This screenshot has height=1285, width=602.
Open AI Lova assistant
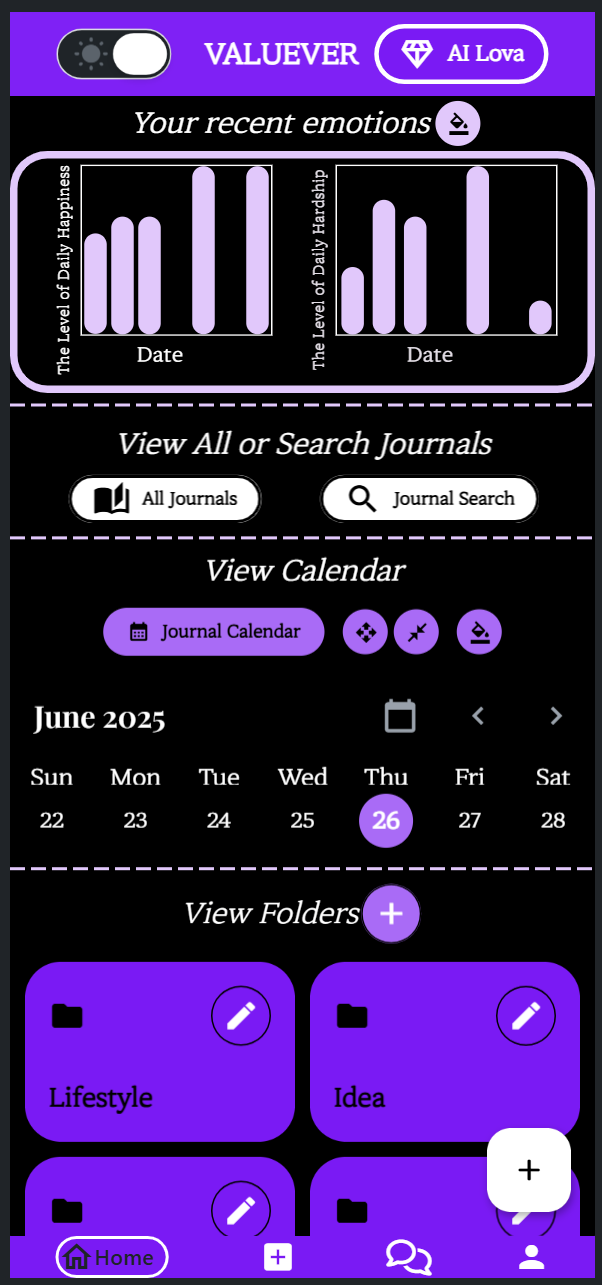pyautogui.click(x=462, y=54)
